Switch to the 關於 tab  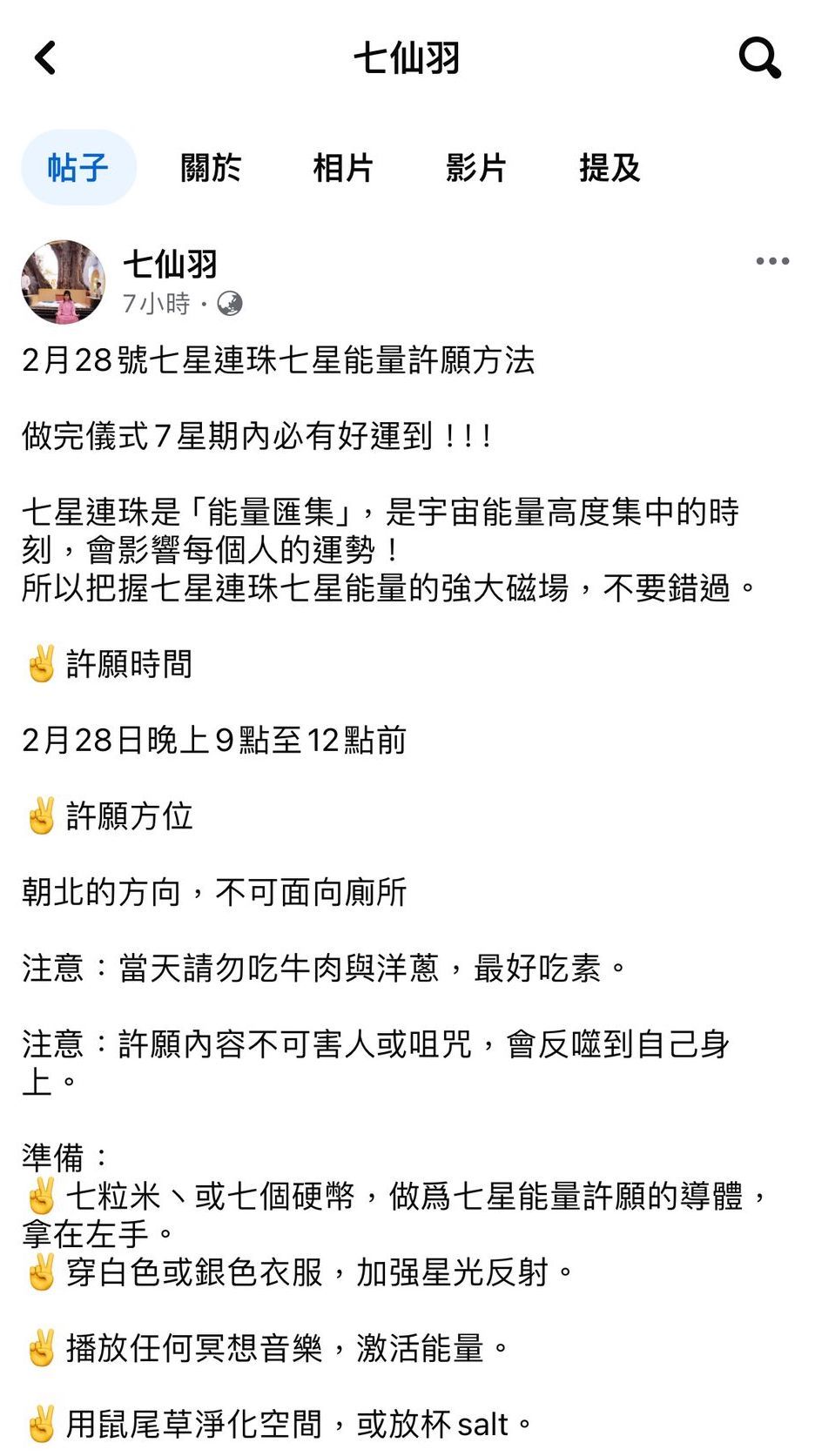pyautogui.click(x=211, y=167)
